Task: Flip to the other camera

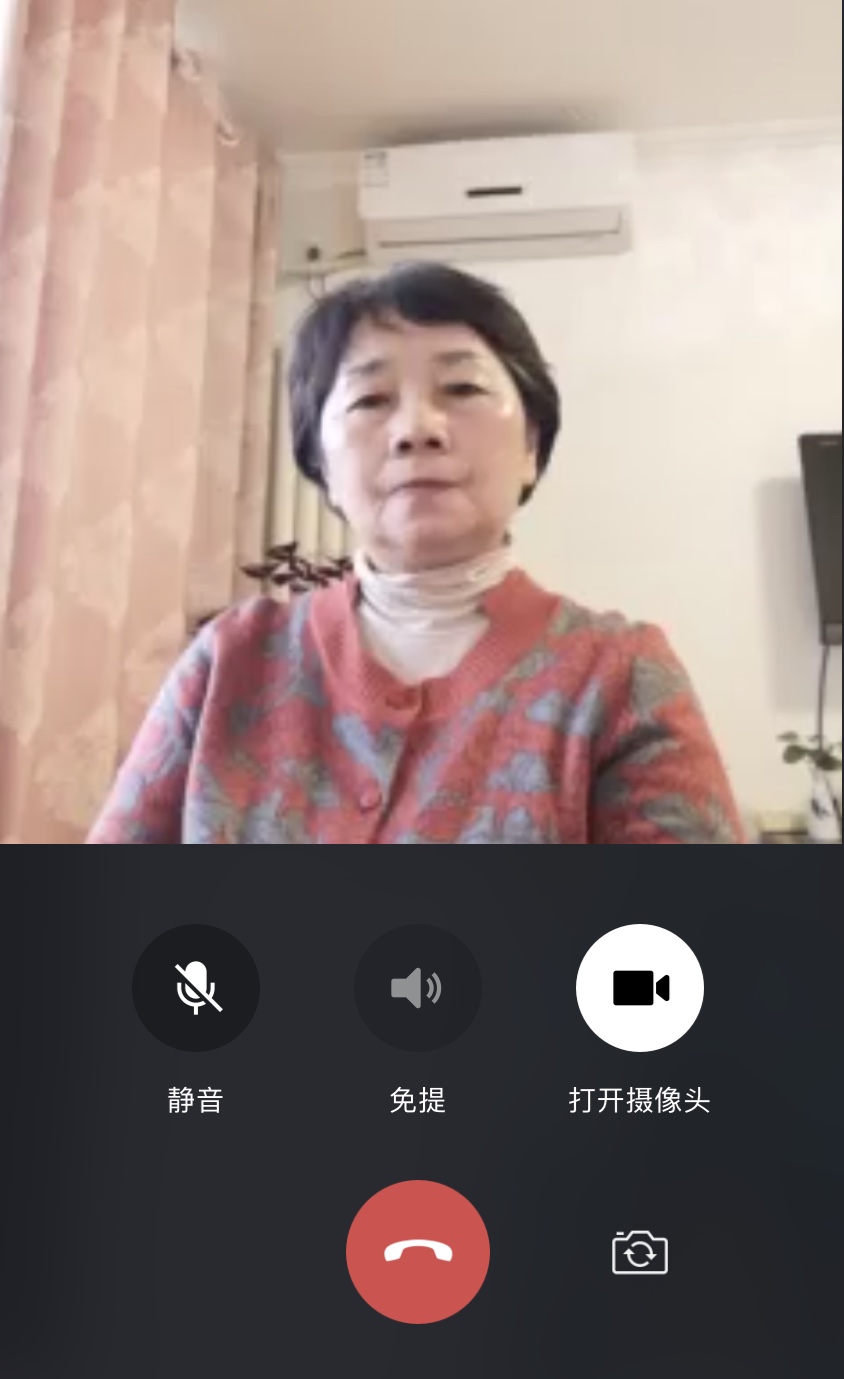Action: pyautogui.click(x=640, y=1252)
